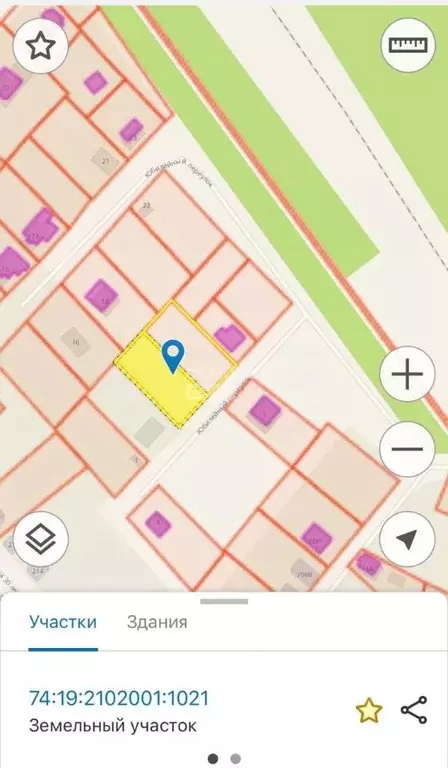
Task: Select the Участки tab
Action: coord(63,622)
